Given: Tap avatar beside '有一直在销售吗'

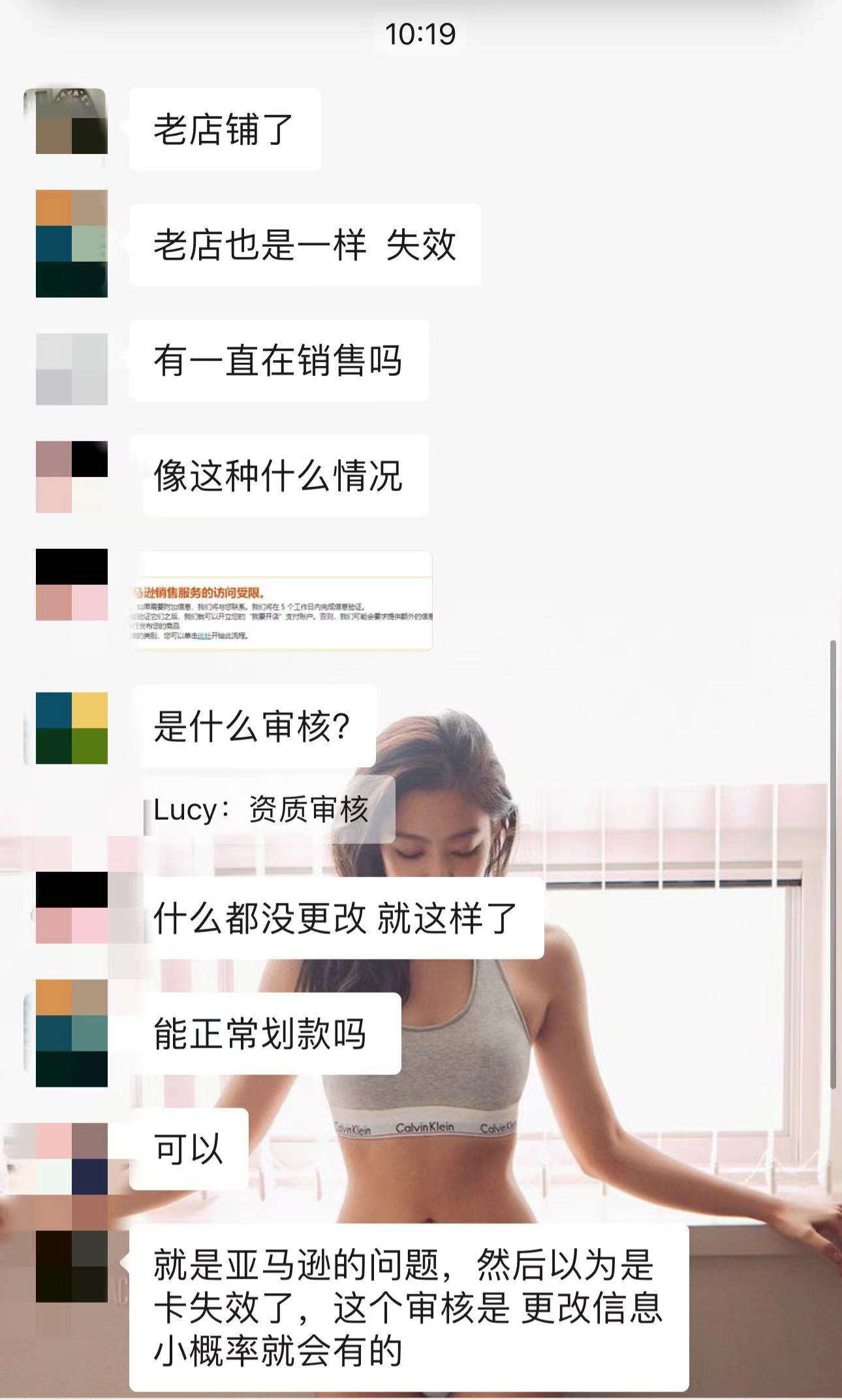Looking at the screenshot, I should (x=71, y=369).
